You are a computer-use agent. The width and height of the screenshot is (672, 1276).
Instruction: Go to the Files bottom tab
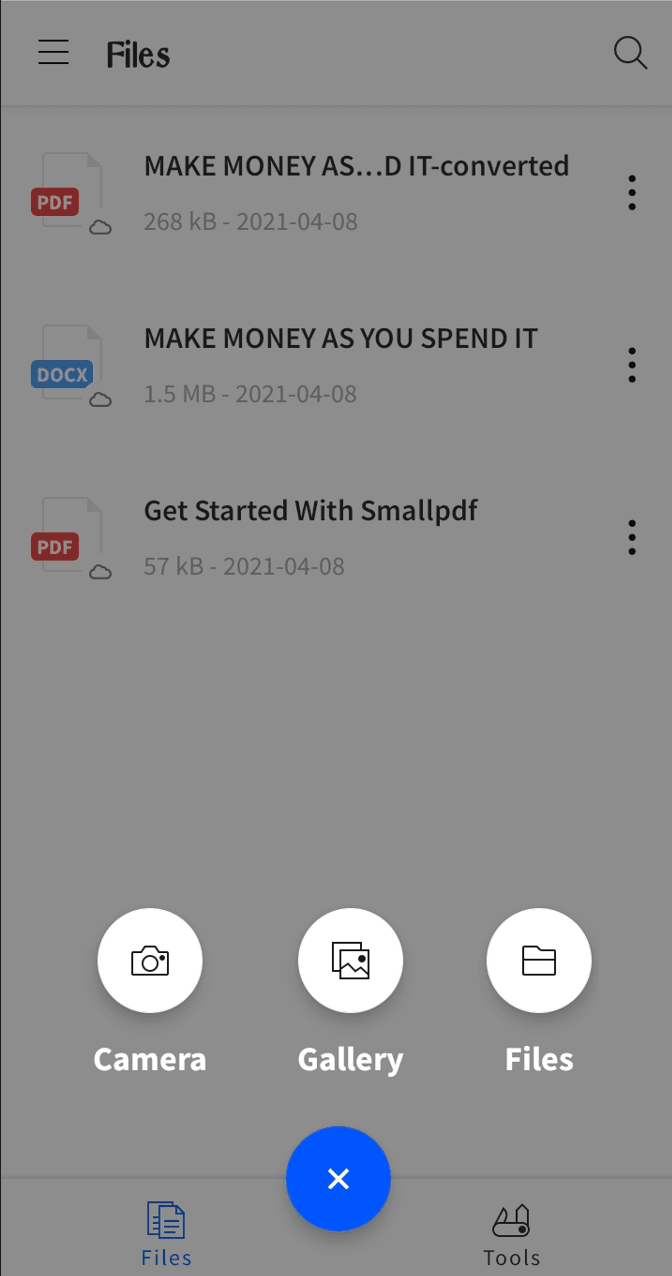tap(166, 1235)
